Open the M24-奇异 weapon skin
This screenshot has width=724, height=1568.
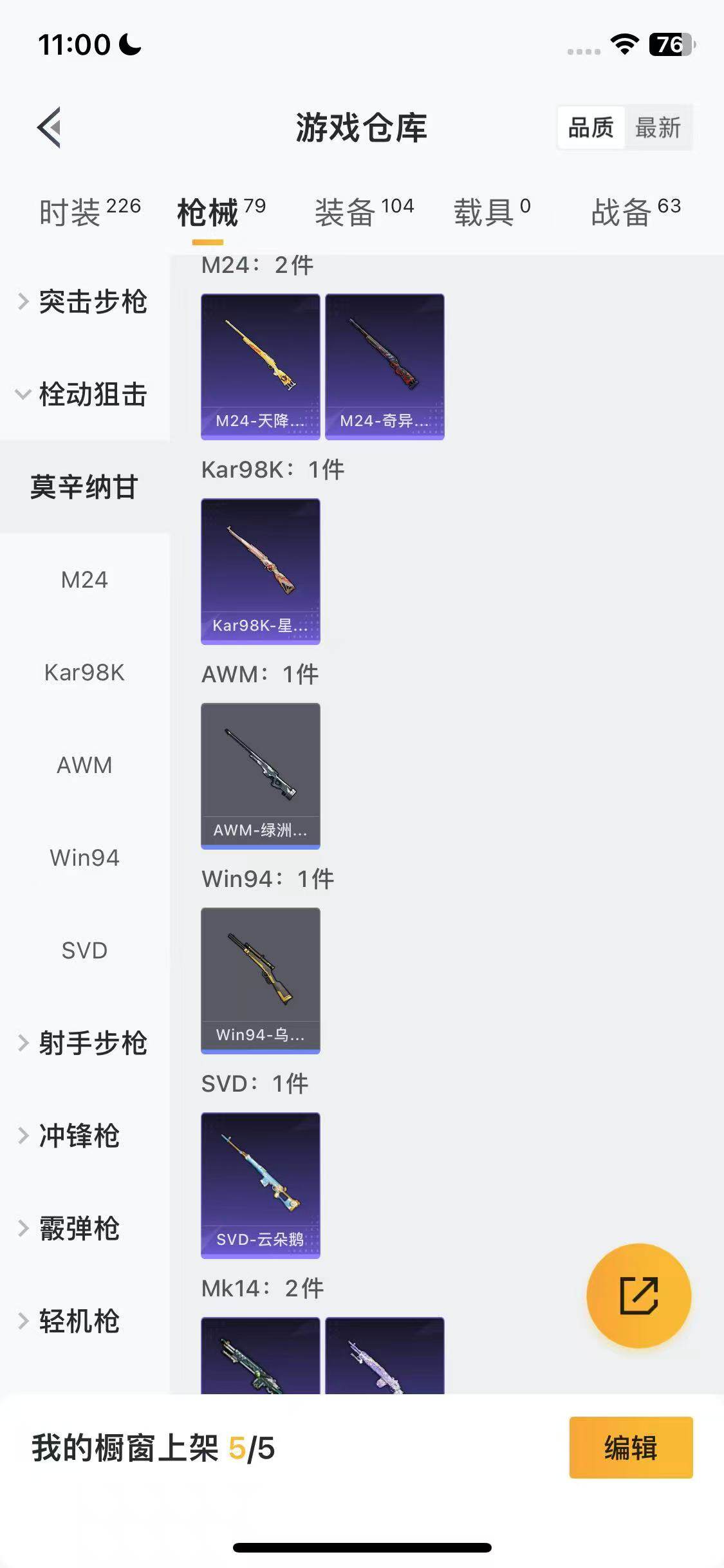coord(384,366)
